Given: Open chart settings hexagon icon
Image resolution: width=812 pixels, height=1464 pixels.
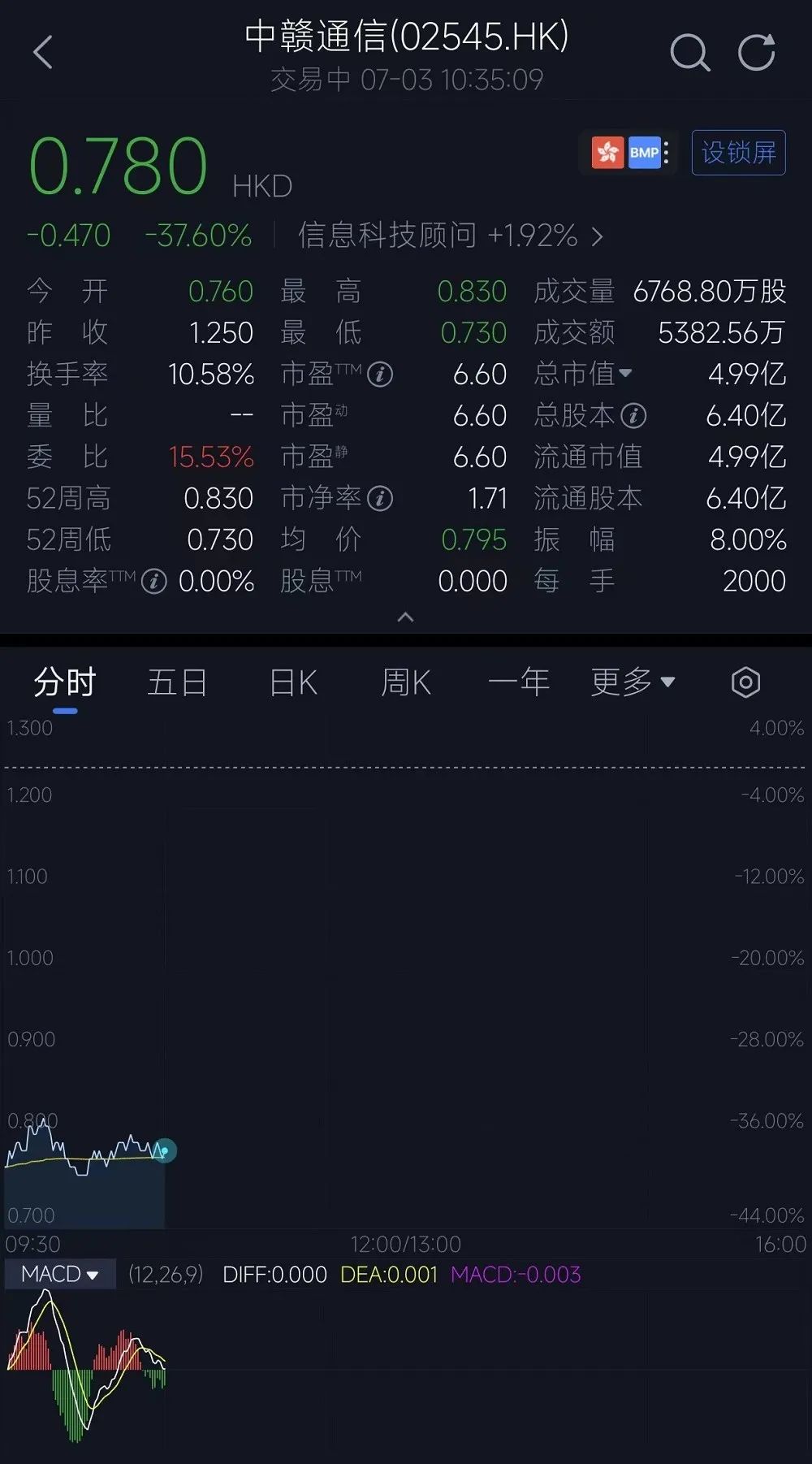Looking at the screenshot, I should tap(745, 682).
